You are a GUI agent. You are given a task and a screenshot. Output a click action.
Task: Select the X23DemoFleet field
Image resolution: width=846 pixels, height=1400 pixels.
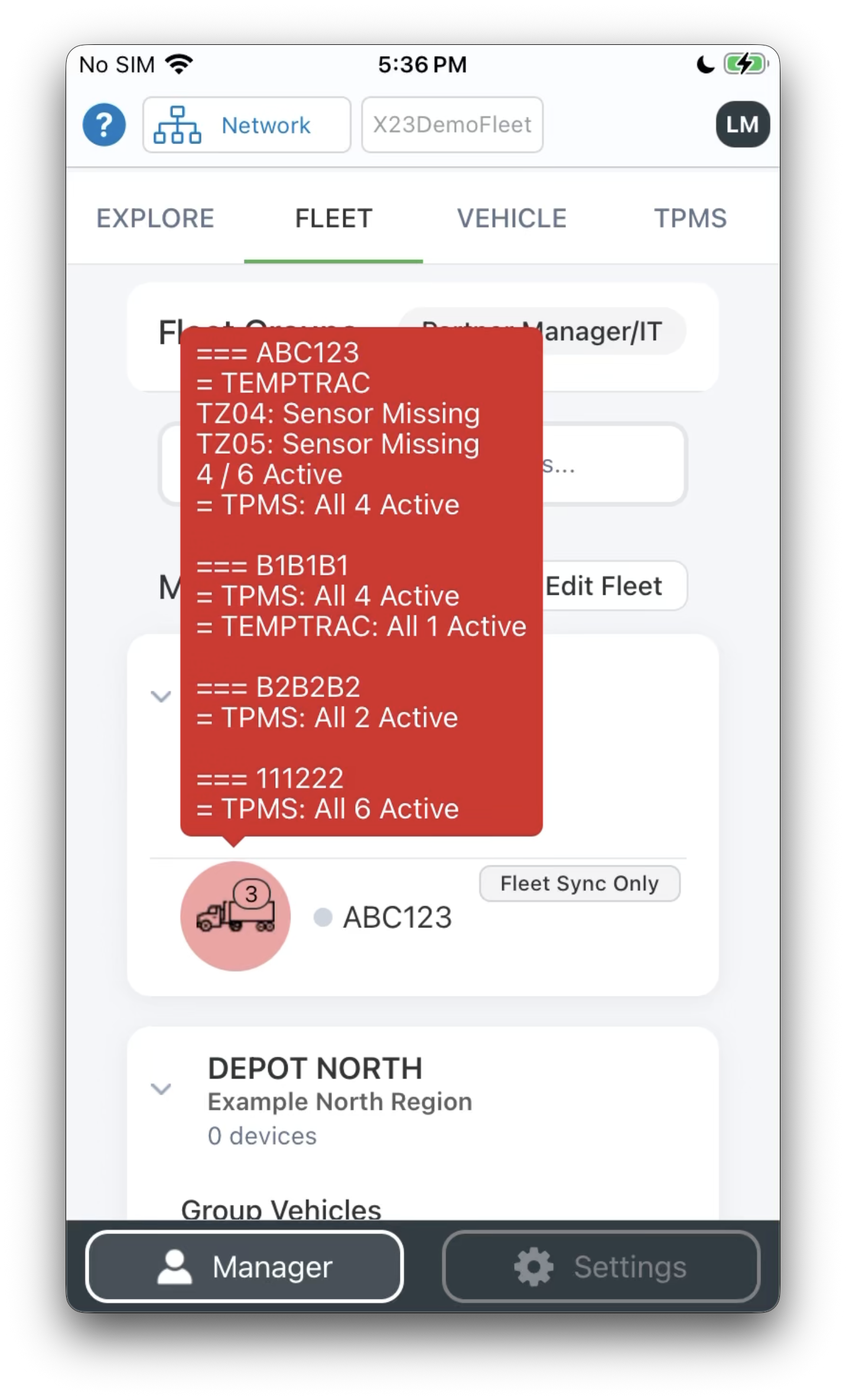tap(452, 125)
